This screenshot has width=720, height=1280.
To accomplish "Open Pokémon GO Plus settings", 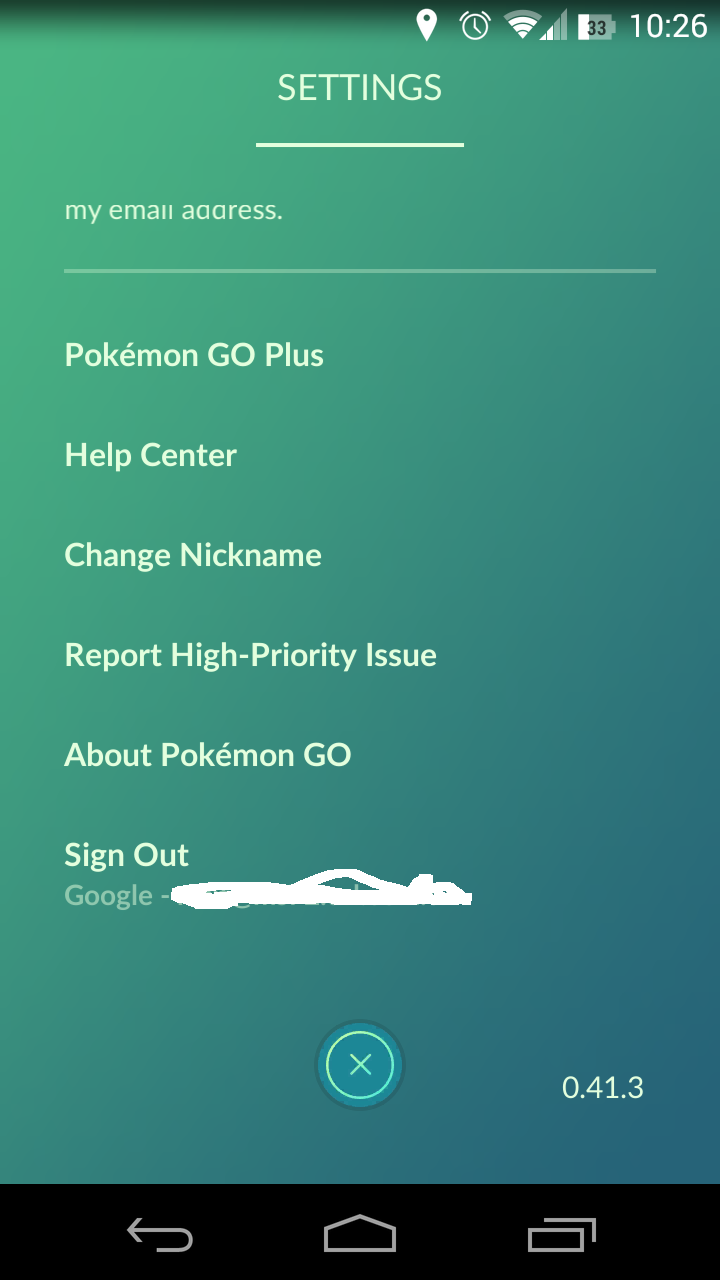I will point(194,355).
